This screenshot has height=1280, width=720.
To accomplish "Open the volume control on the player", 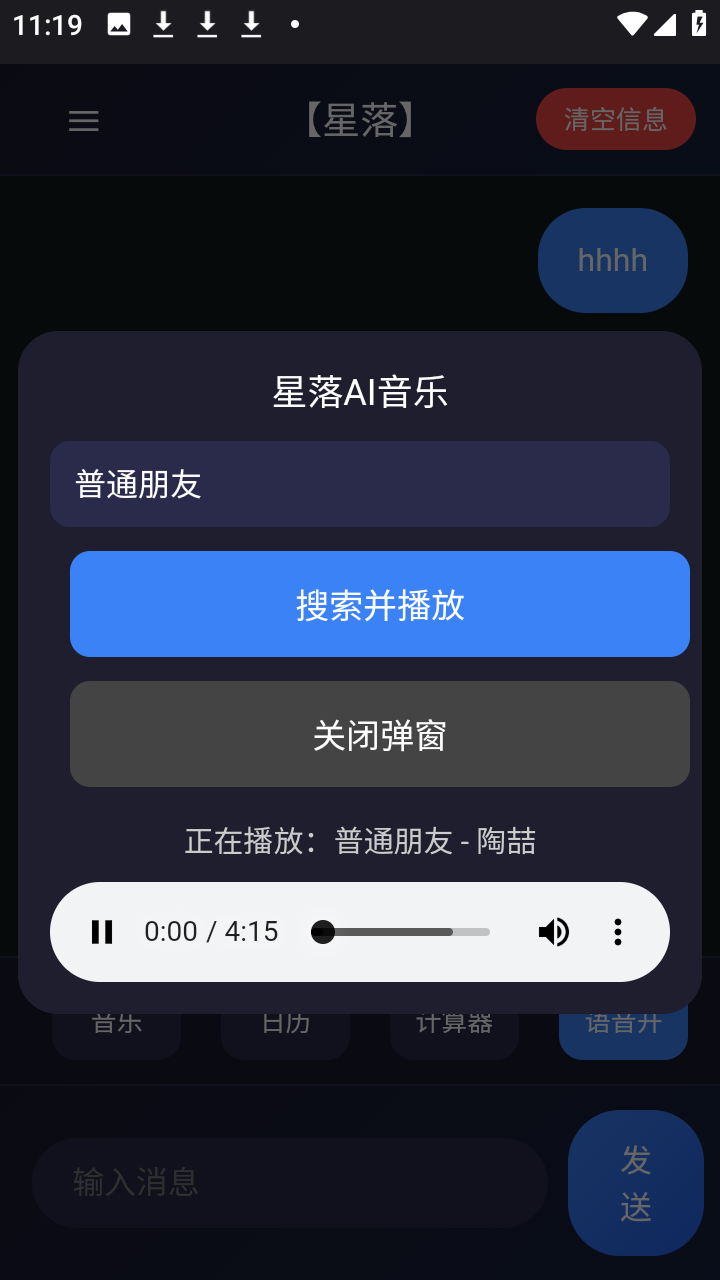I will [x=554, y=931].
